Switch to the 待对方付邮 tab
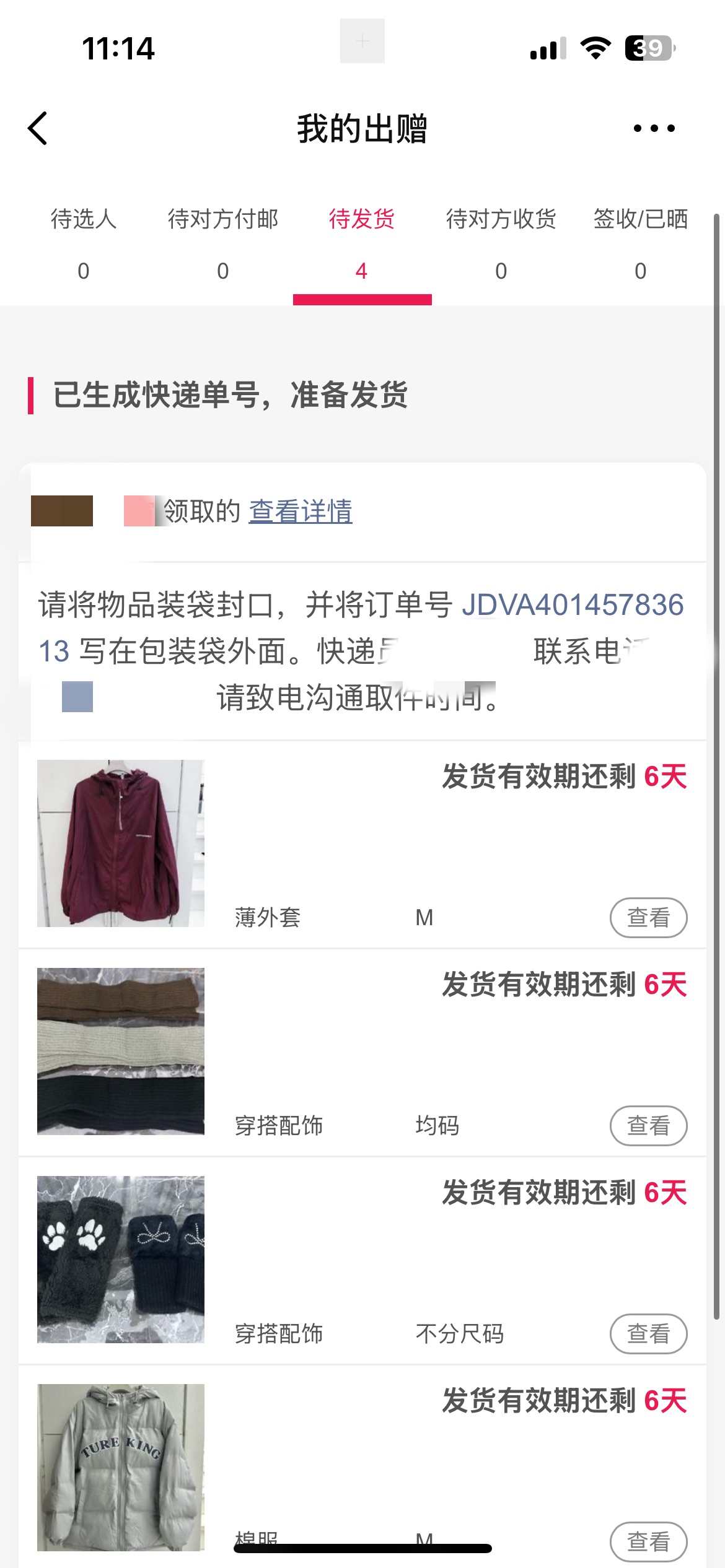Image resolution: width=725 pixels, height=1568 pixels. point(223,243)
